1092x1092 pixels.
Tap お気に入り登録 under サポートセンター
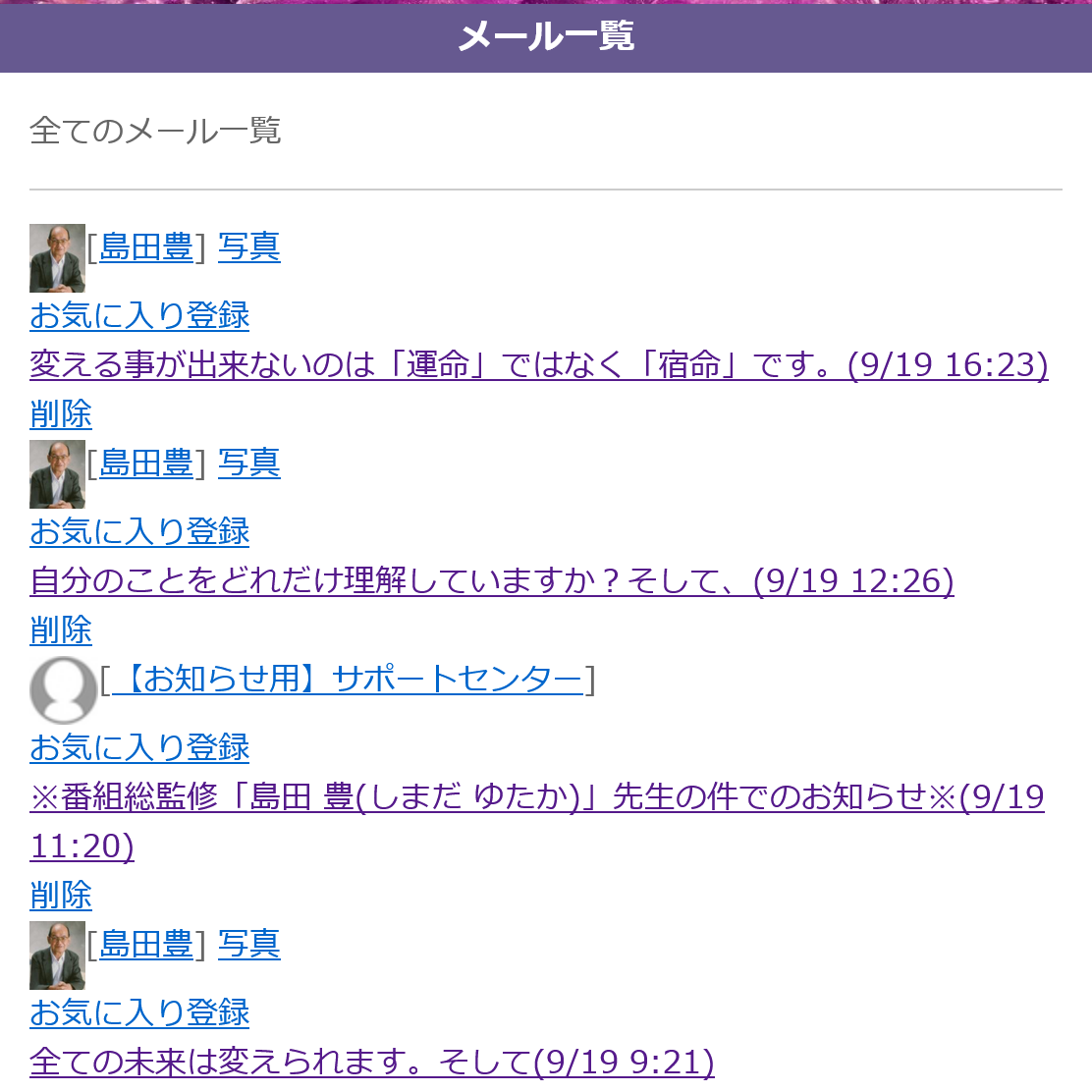139,748
